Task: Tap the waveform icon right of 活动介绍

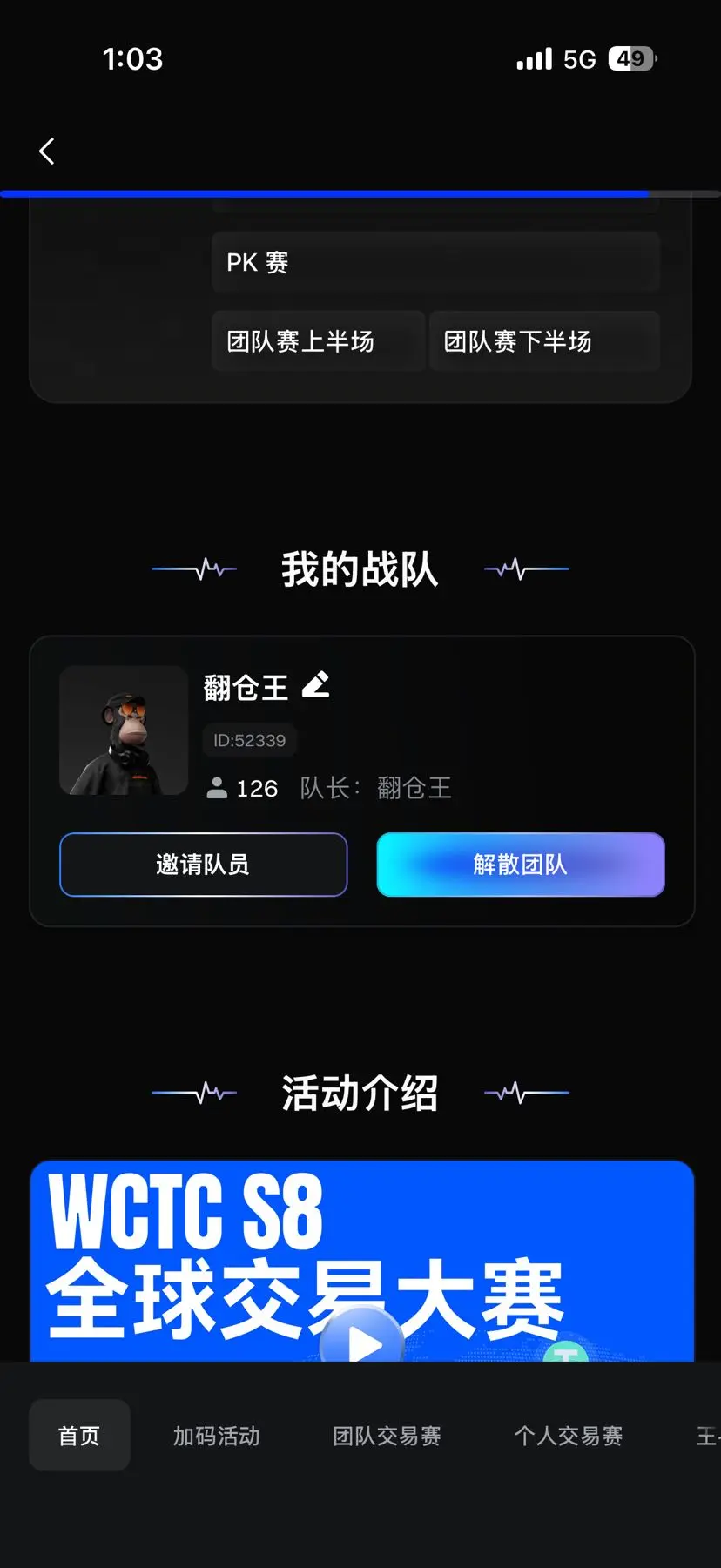Action: (x=526, y=1093)
